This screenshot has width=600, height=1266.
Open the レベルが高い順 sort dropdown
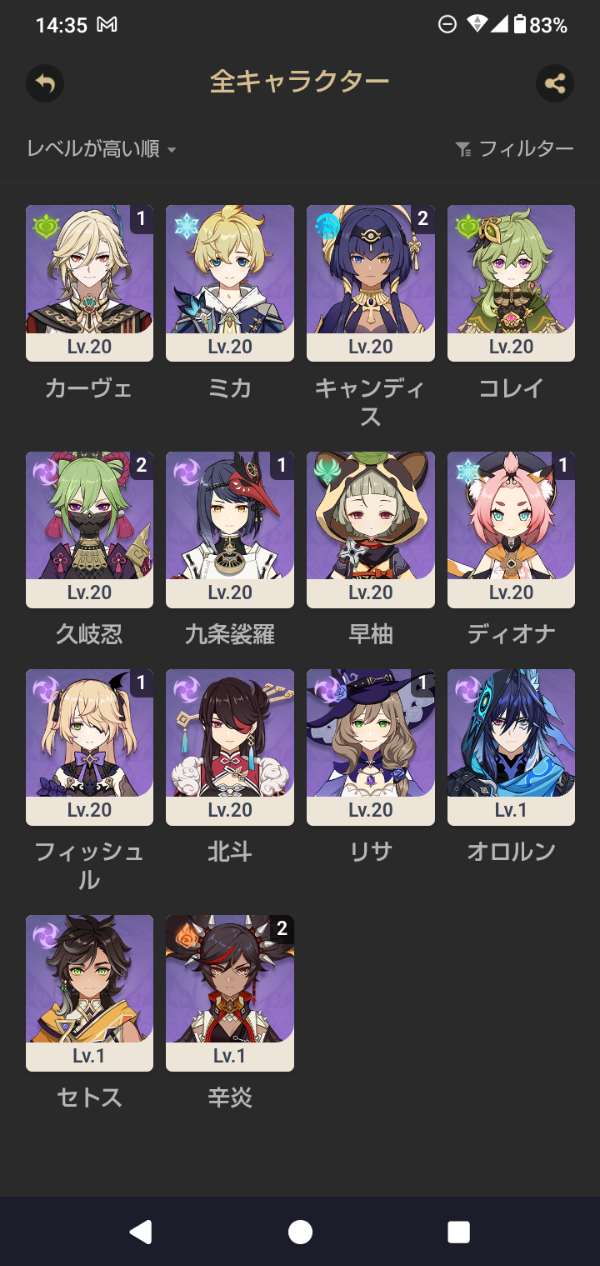pos(101,149)
